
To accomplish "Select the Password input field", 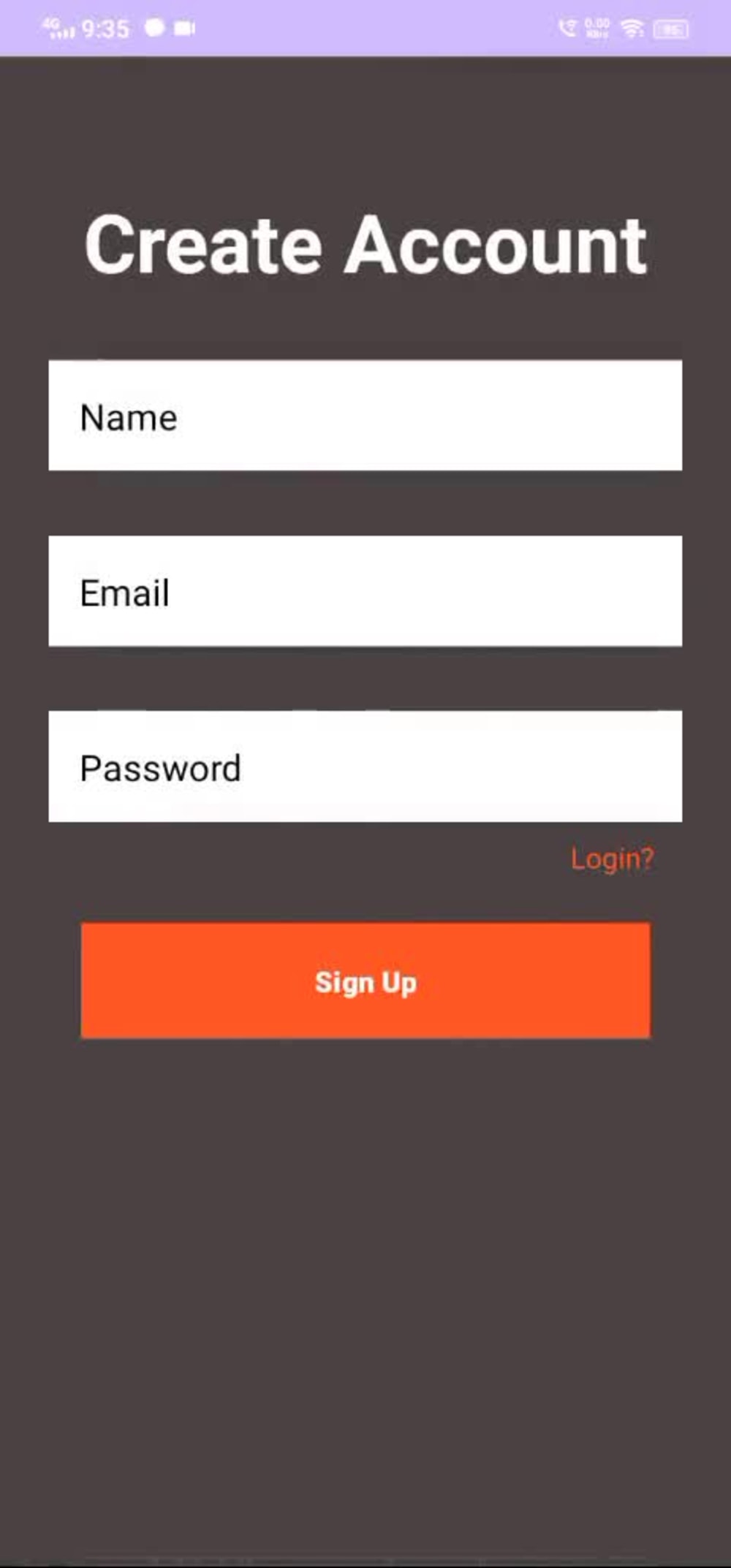I will (x=365, y=766).
